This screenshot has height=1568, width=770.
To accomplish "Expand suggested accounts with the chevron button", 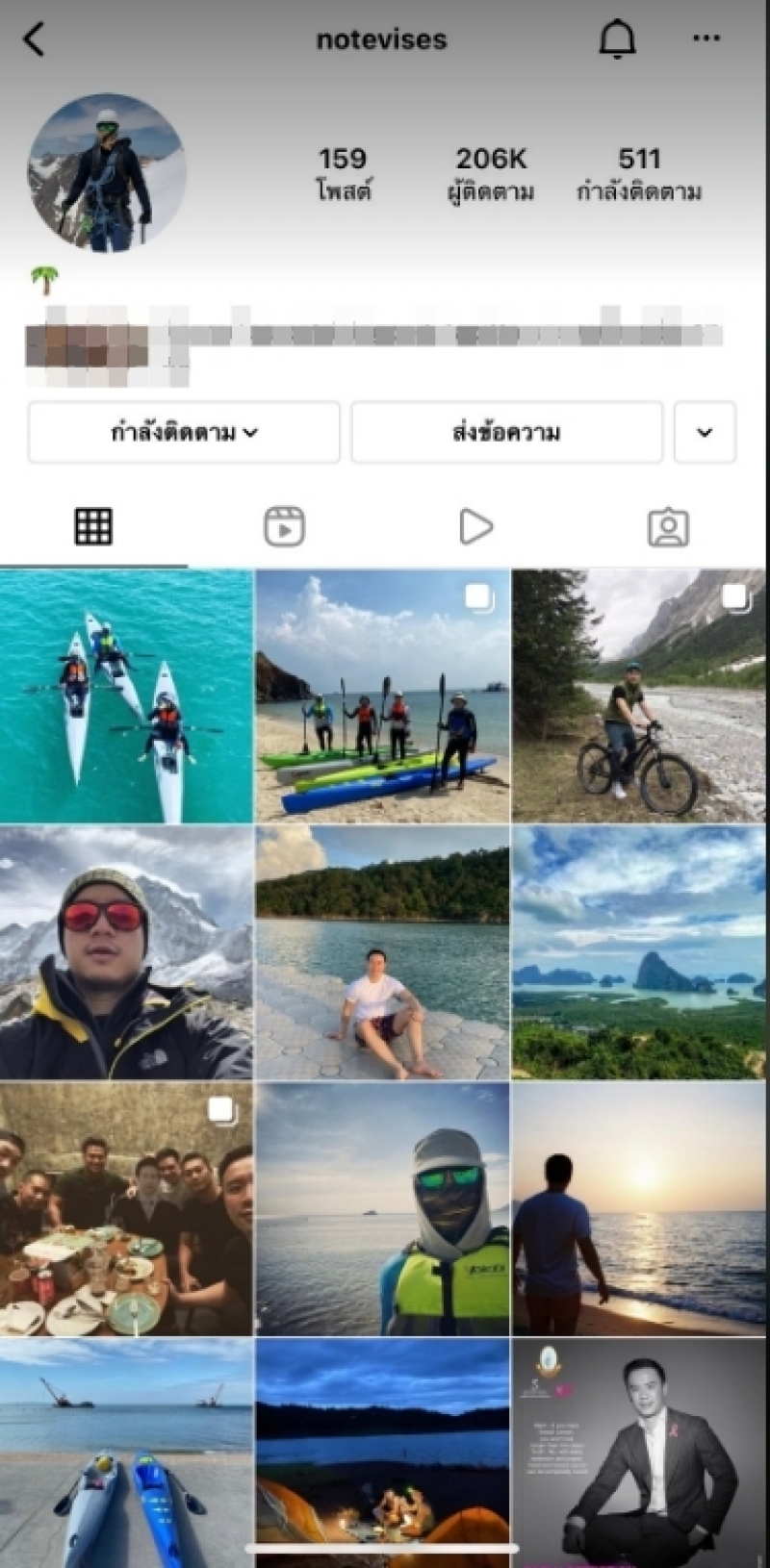I will point(705,432).
